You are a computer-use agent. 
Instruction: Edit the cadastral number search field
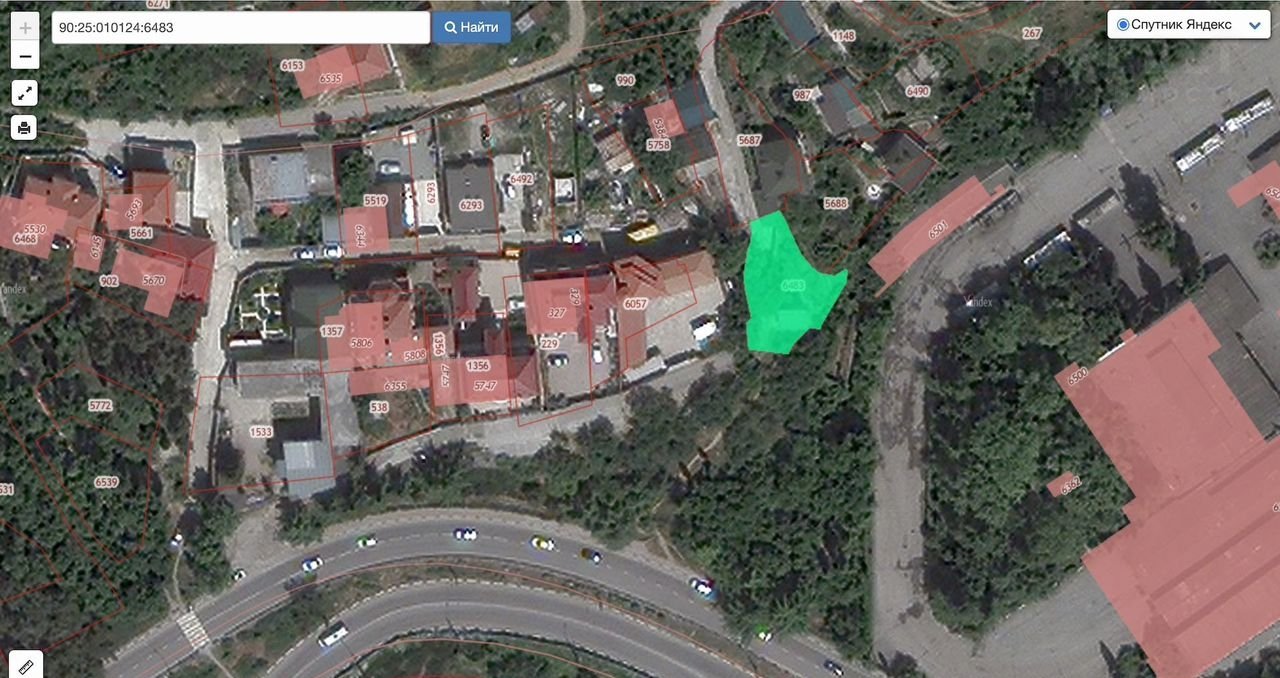tap(240, 28)
